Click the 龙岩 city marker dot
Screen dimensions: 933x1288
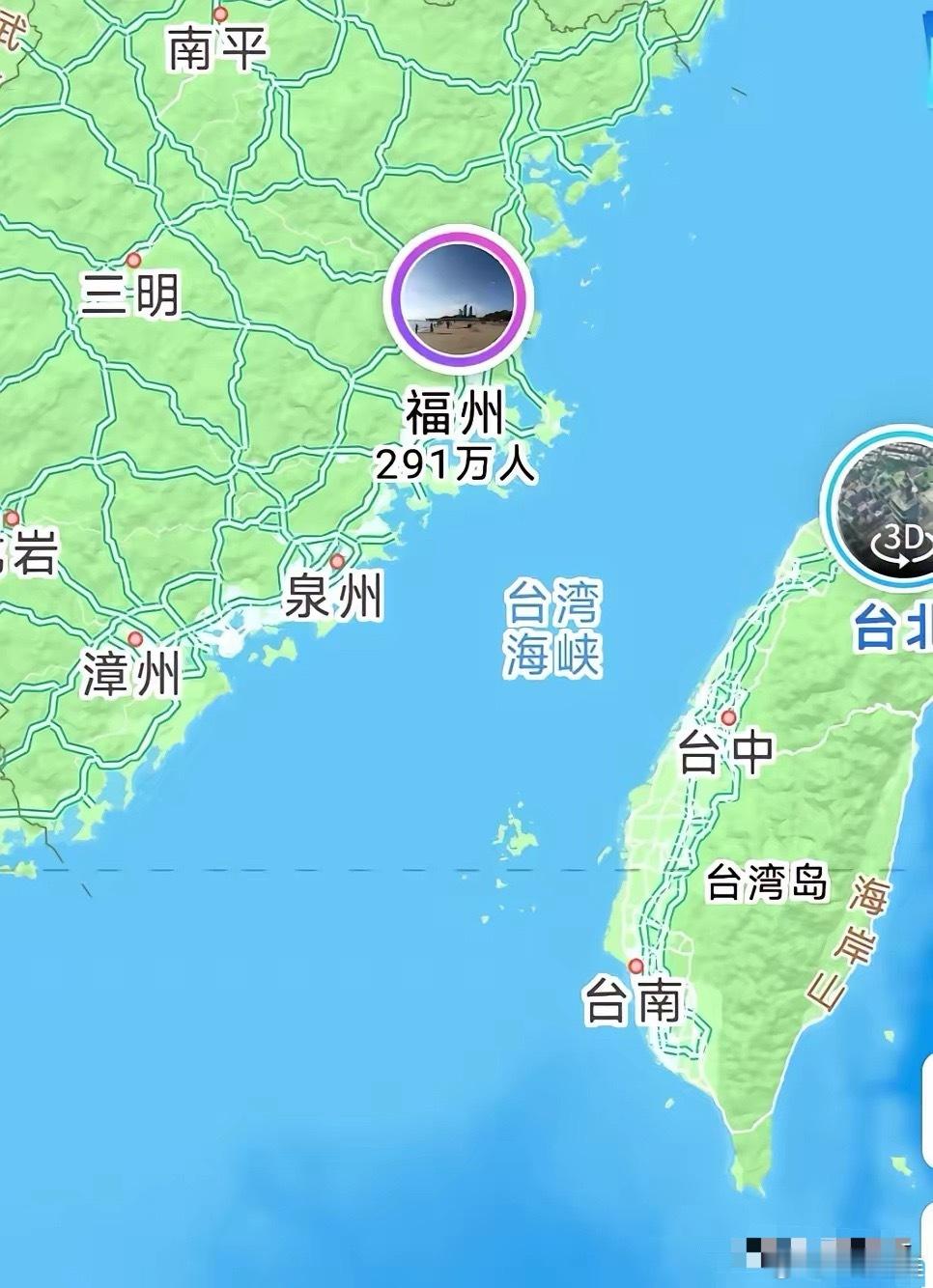coord(12,517)
